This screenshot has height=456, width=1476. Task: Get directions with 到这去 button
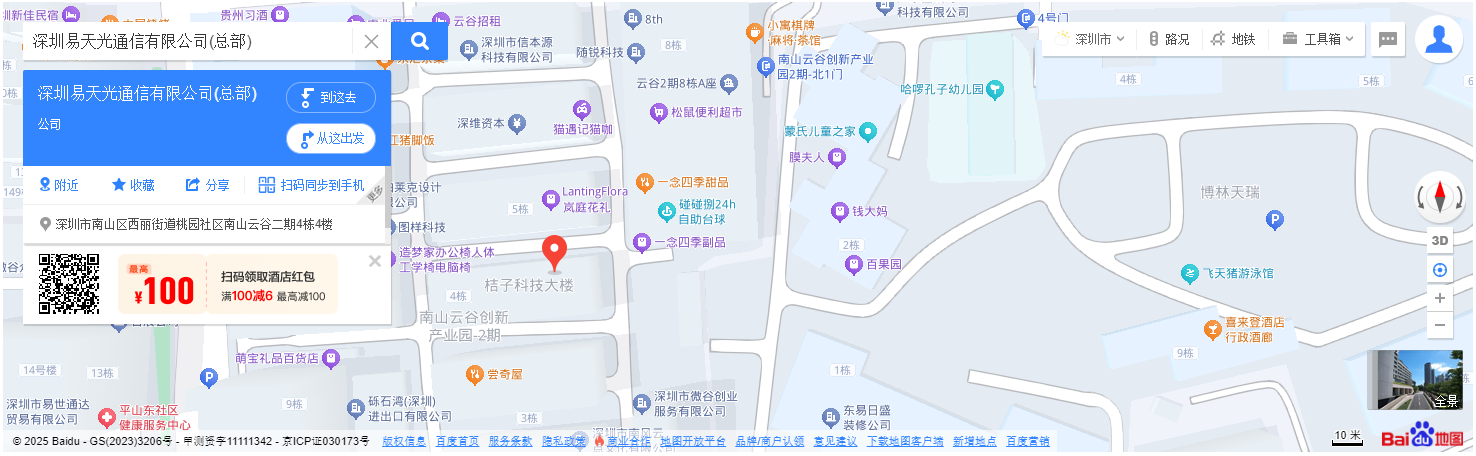[x=331, y=97]
